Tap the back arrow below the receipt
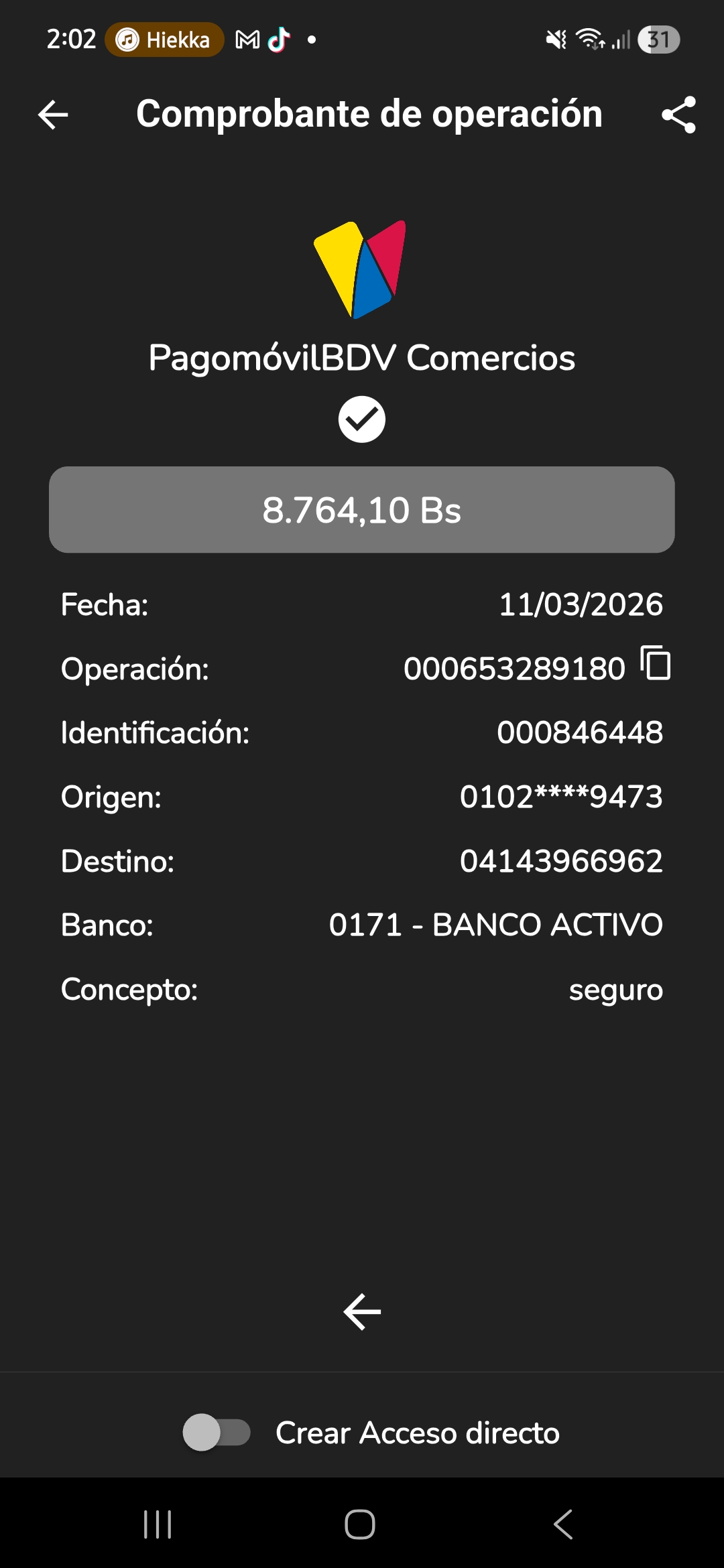Viewport: 724px width, 1568px height. (362, 1311)
